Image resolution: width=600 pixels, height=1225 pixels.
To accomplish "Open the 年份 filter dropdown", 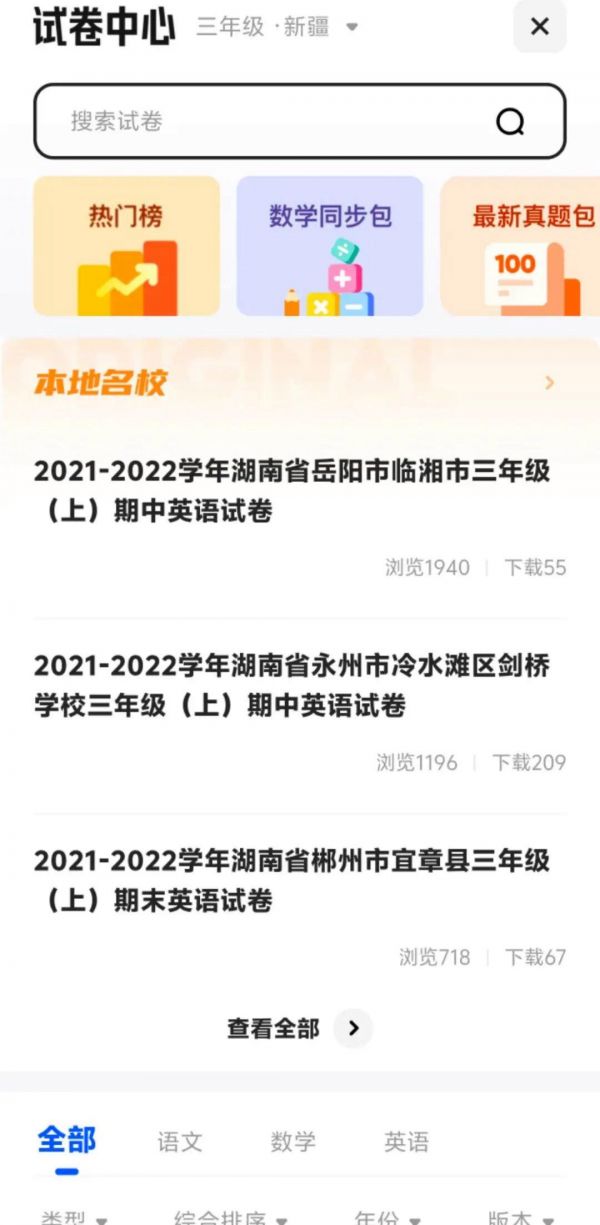I will [386, 1218].
